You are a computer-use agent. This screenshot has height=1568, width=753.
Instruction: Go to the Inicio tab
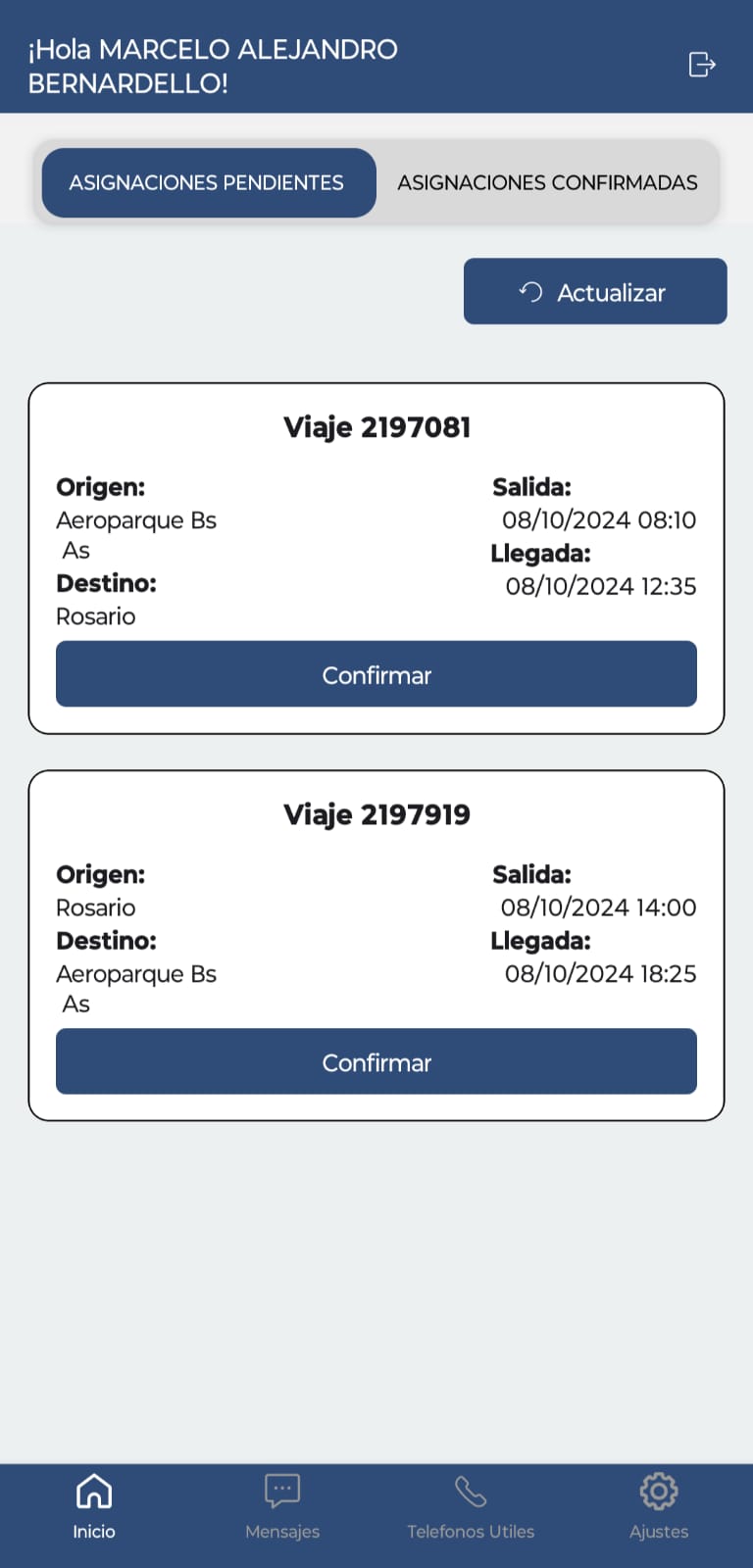point(94,1508)
